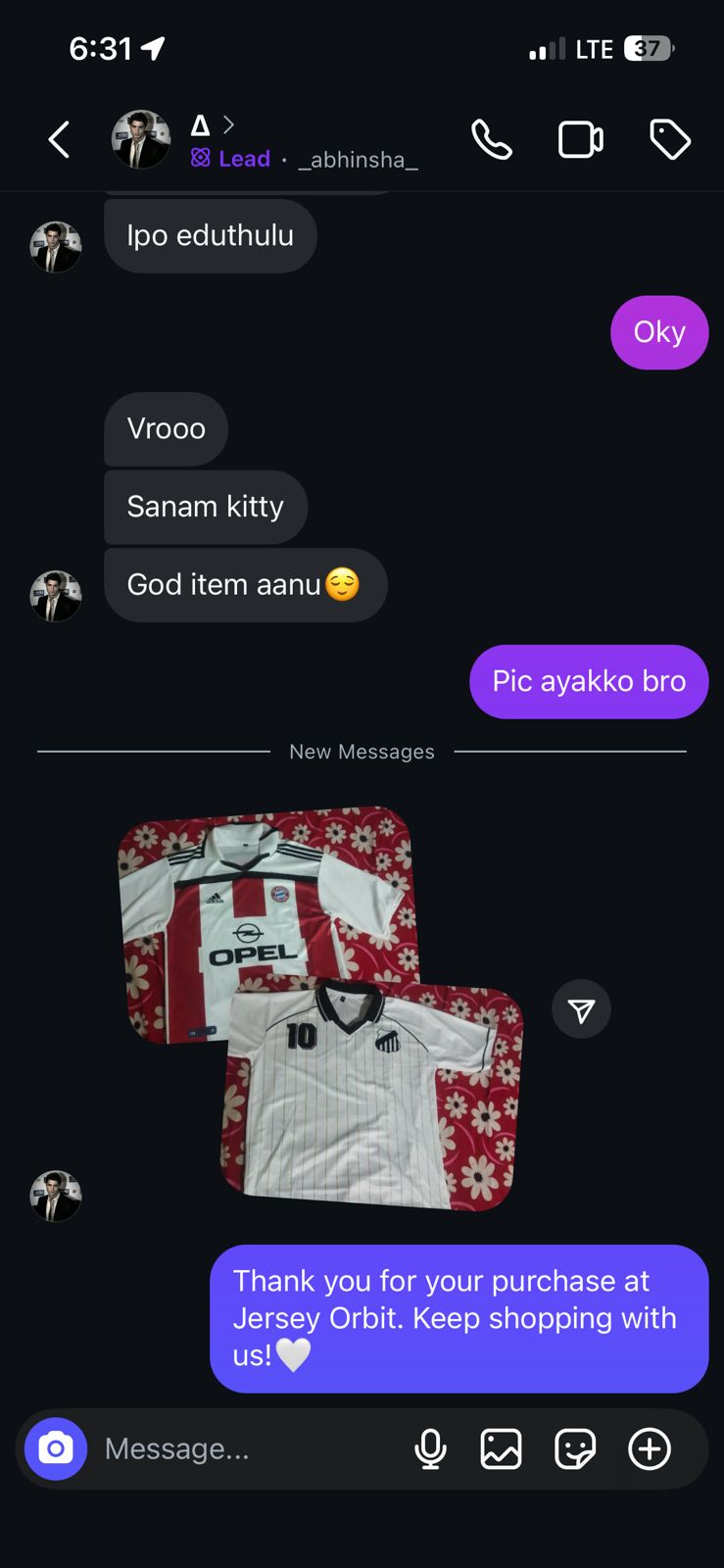The width and height of the screenshot is (724, 1568).
Task: Open the label tag options
Action: click(670, 140)
